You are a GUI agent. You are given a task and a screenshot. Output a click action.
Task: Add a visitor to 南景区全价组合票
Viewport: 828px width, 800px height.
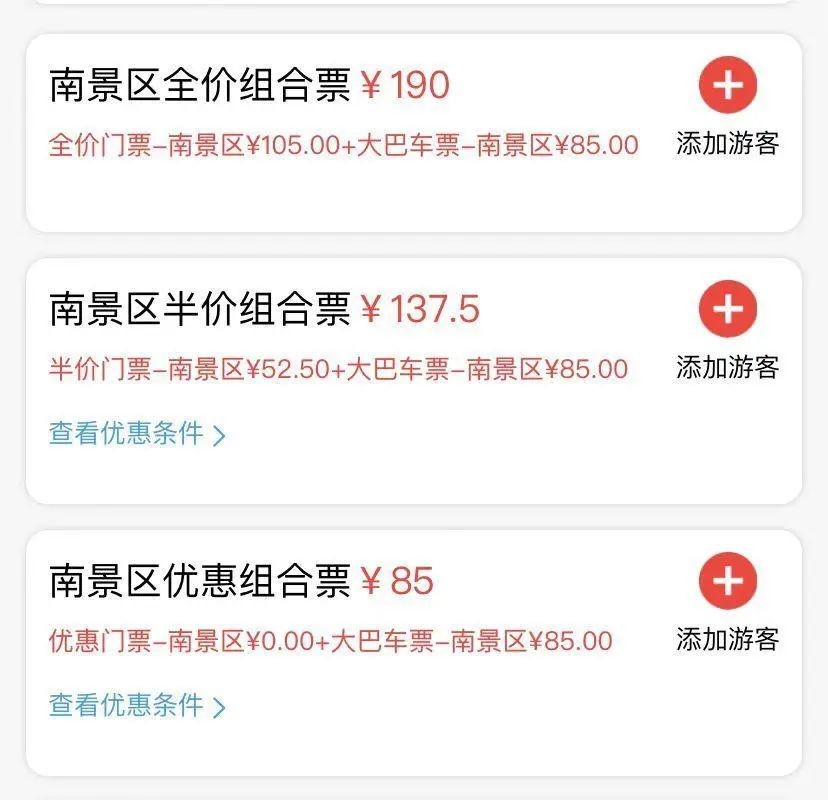click(x=727, y=87)
